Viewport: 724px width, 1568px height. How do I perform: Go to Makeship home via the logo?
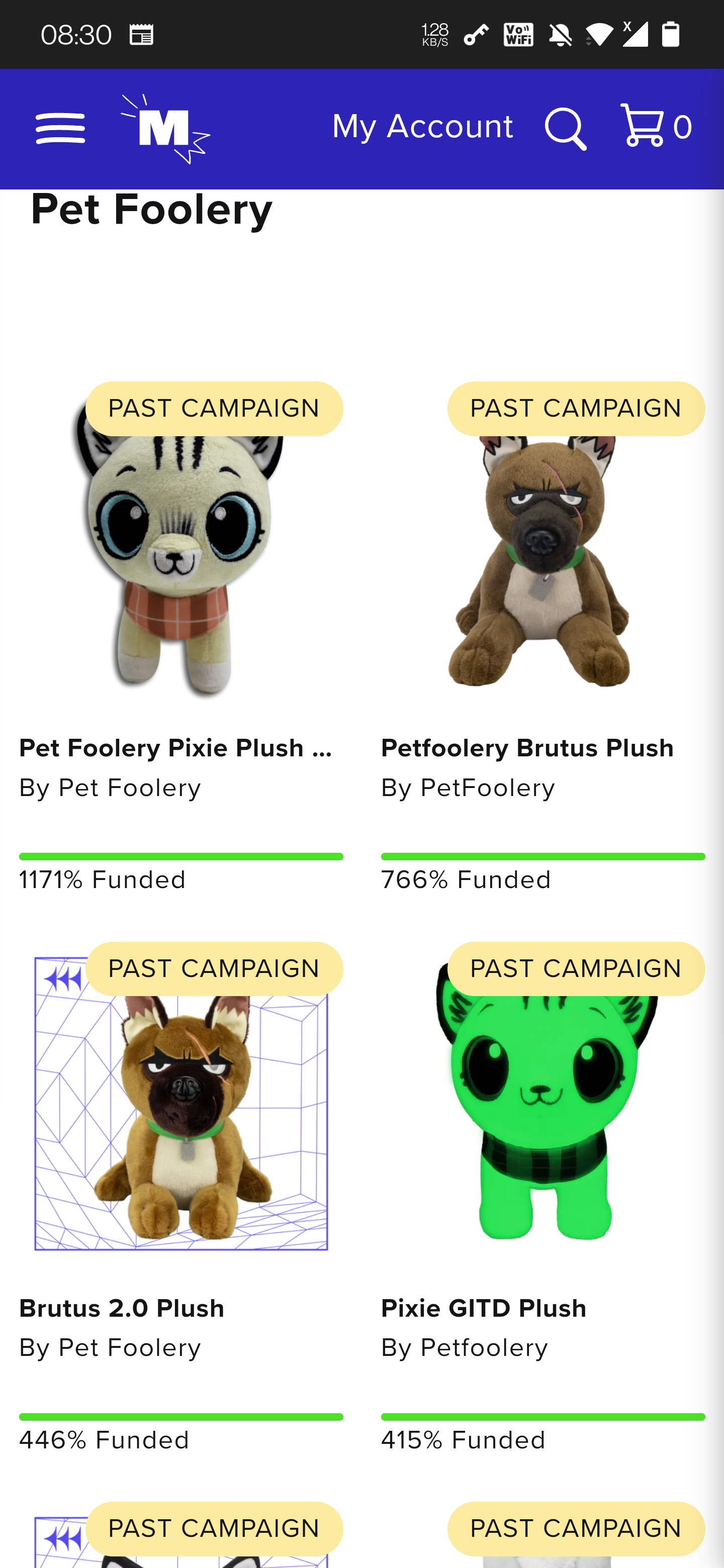coord(165,129)
